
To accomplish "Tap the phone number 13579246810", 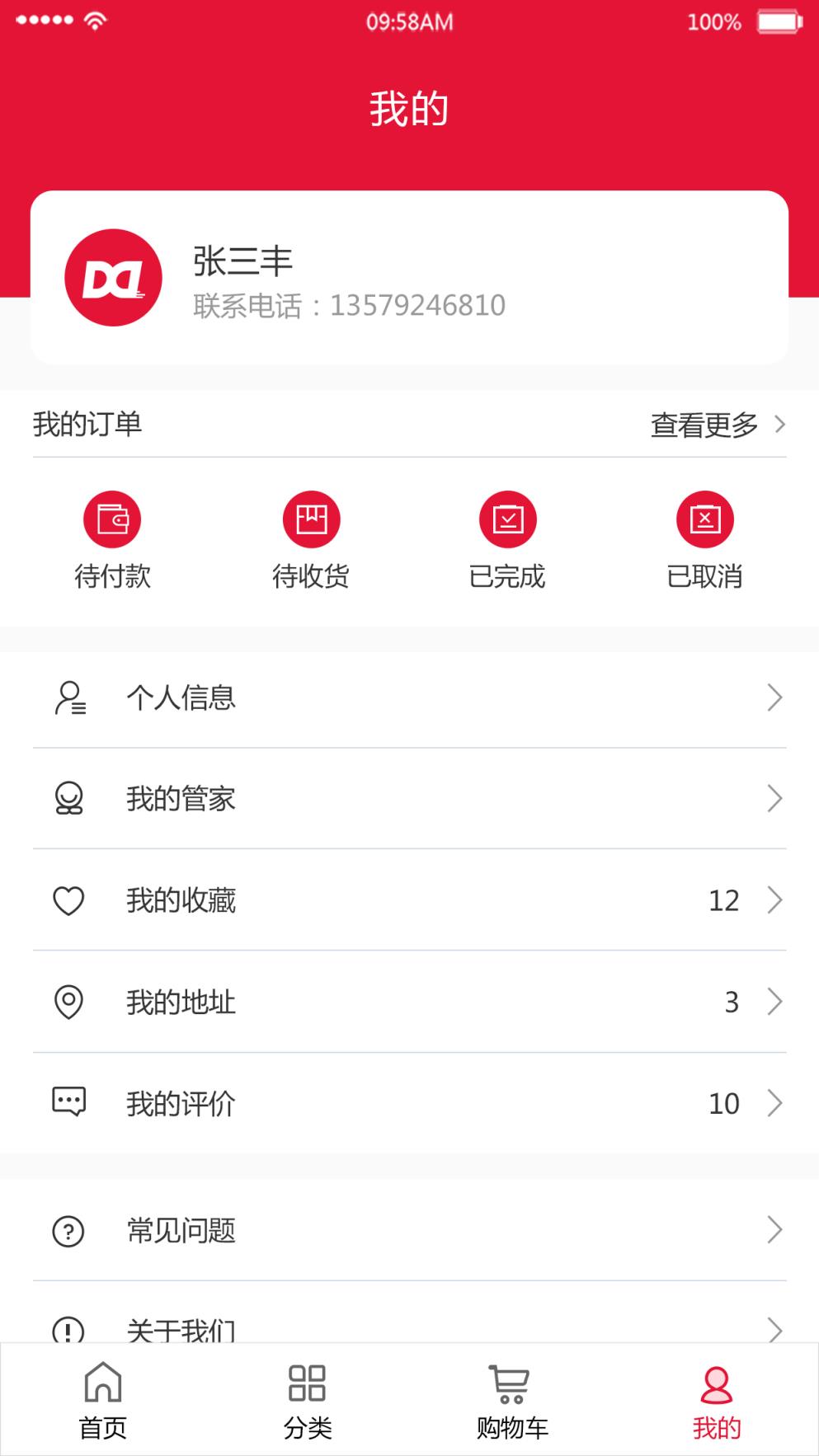I will click(x=419, y=305).
